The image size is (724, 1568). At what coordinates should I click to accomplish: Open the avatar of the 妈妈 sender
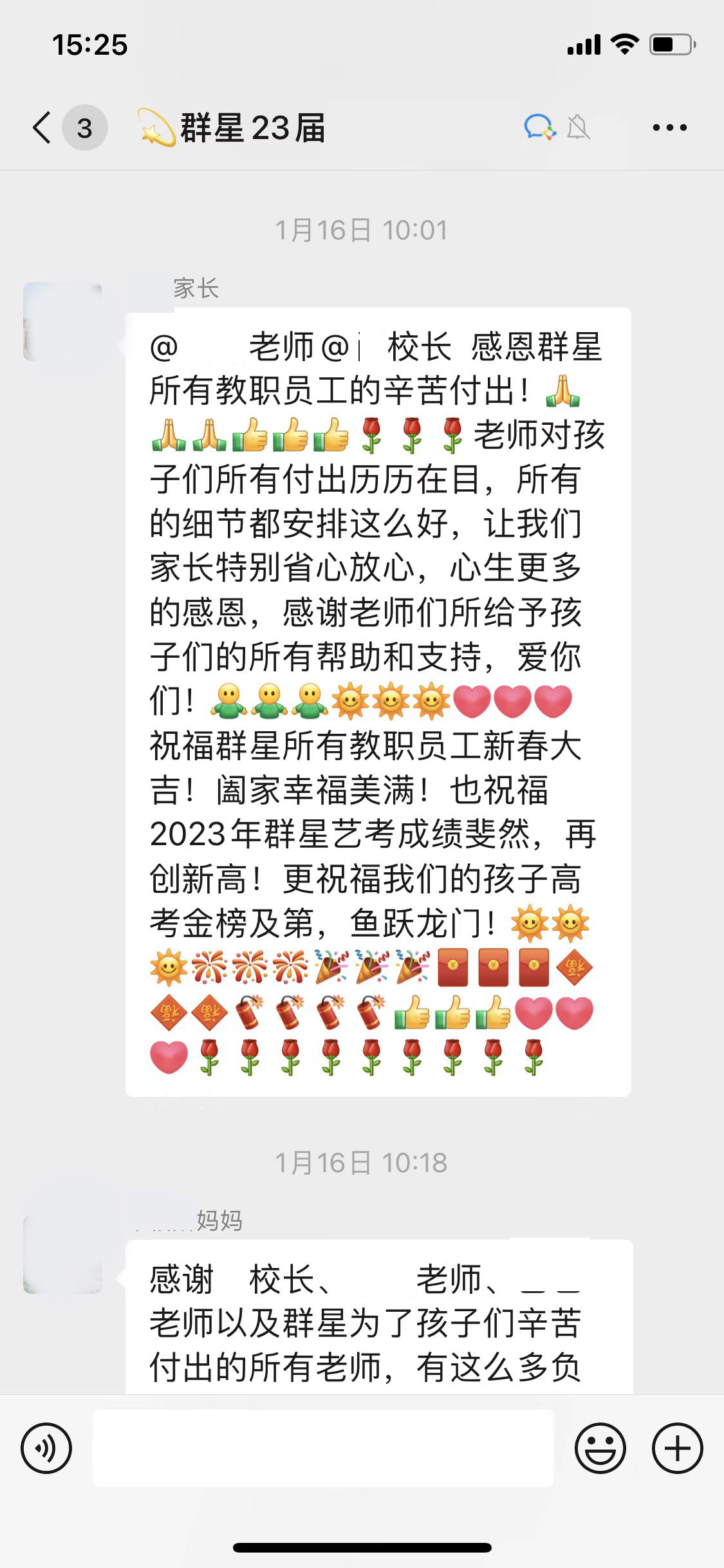pyautogui.click(x=62, y=1255)
